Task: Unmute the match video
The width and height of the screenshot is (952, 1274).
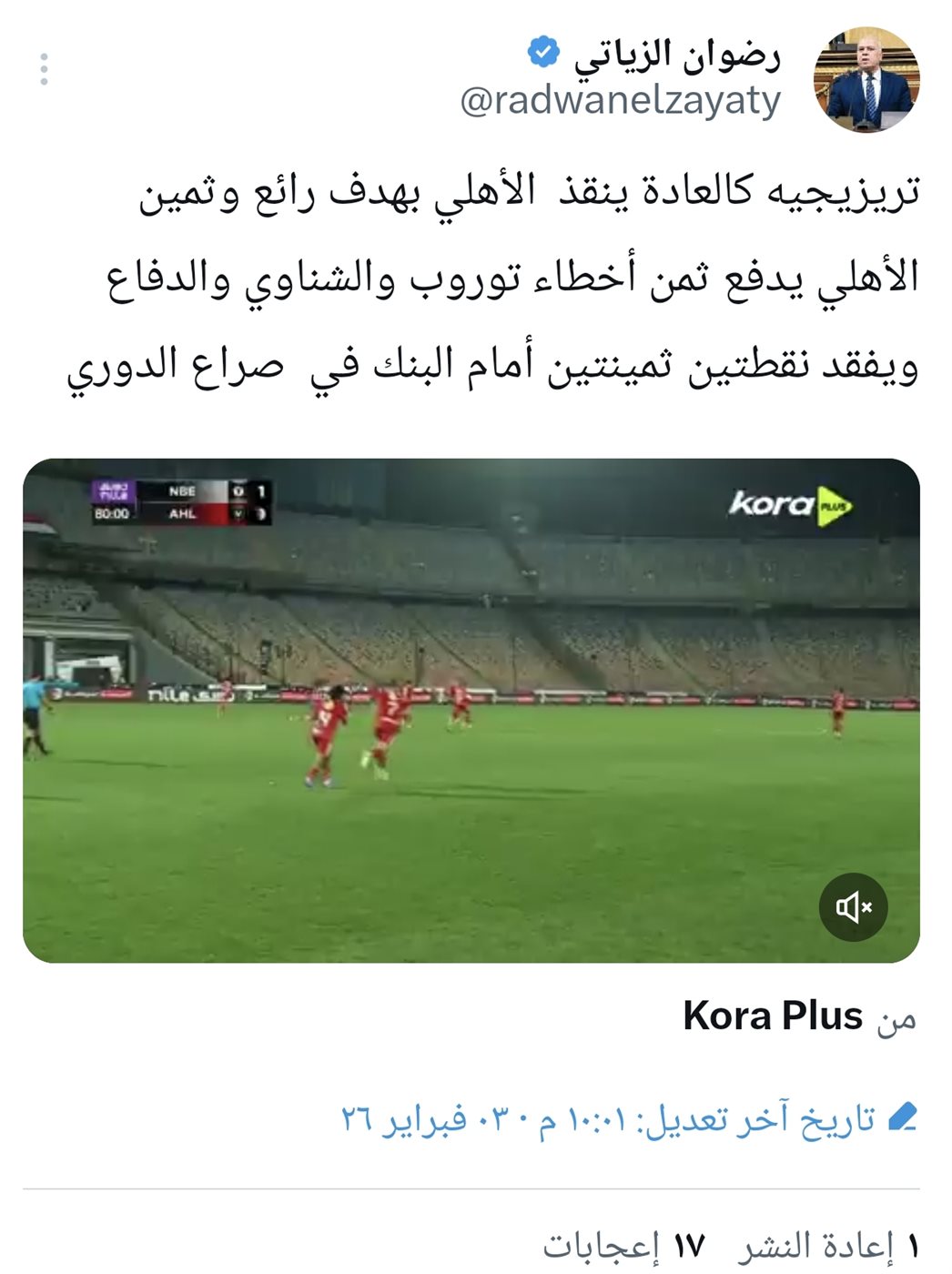Action: click(x=853, y=906)
